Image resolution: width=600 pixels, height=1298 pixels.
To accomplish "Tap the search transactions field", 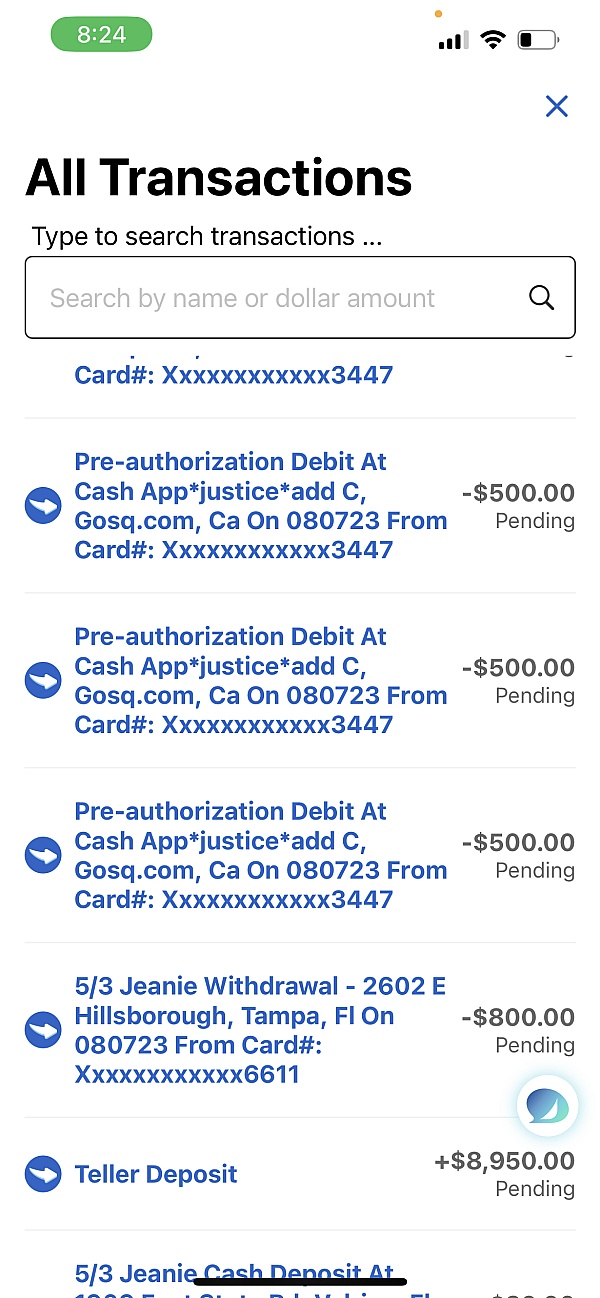I will click(300, 298).
